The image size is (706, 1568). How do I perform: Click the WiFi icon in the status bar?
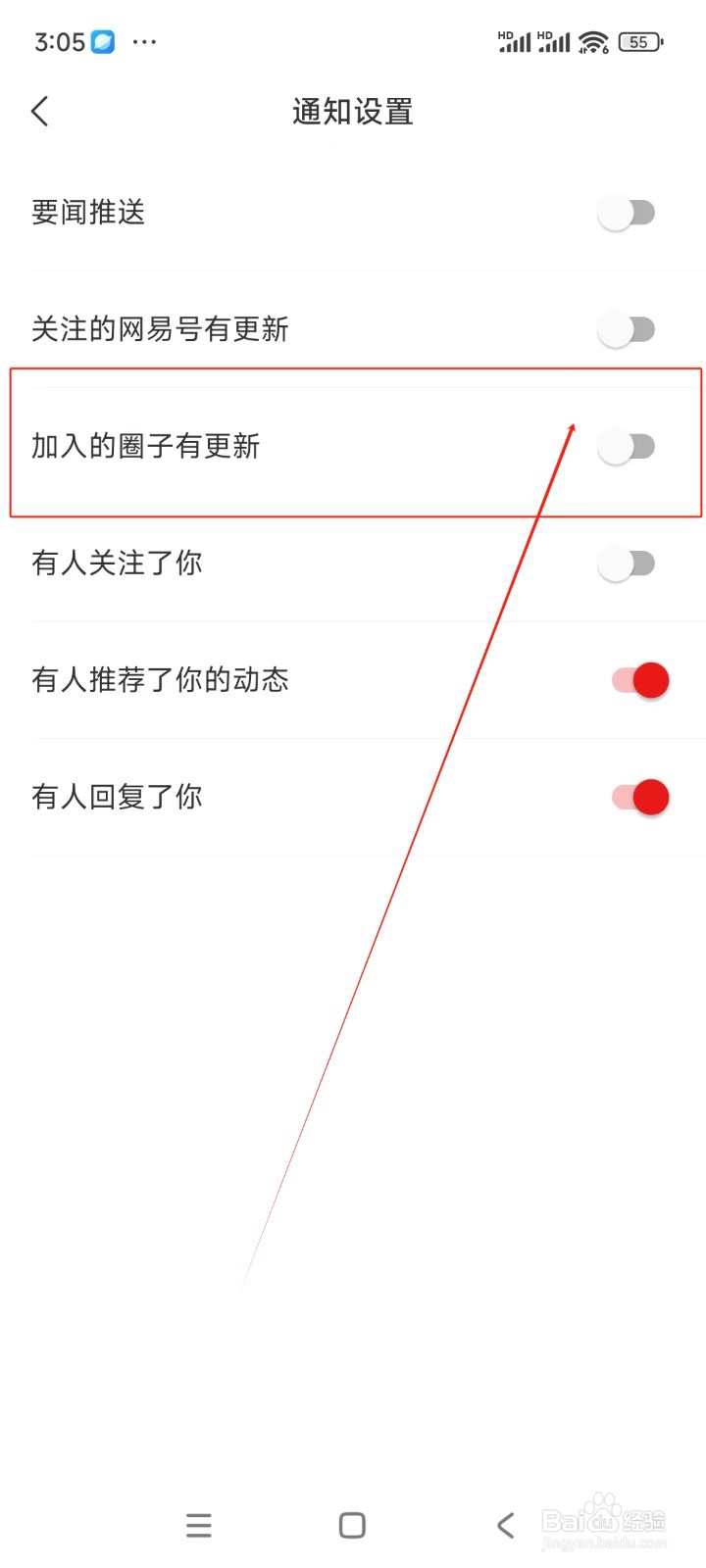coord(594,41)
